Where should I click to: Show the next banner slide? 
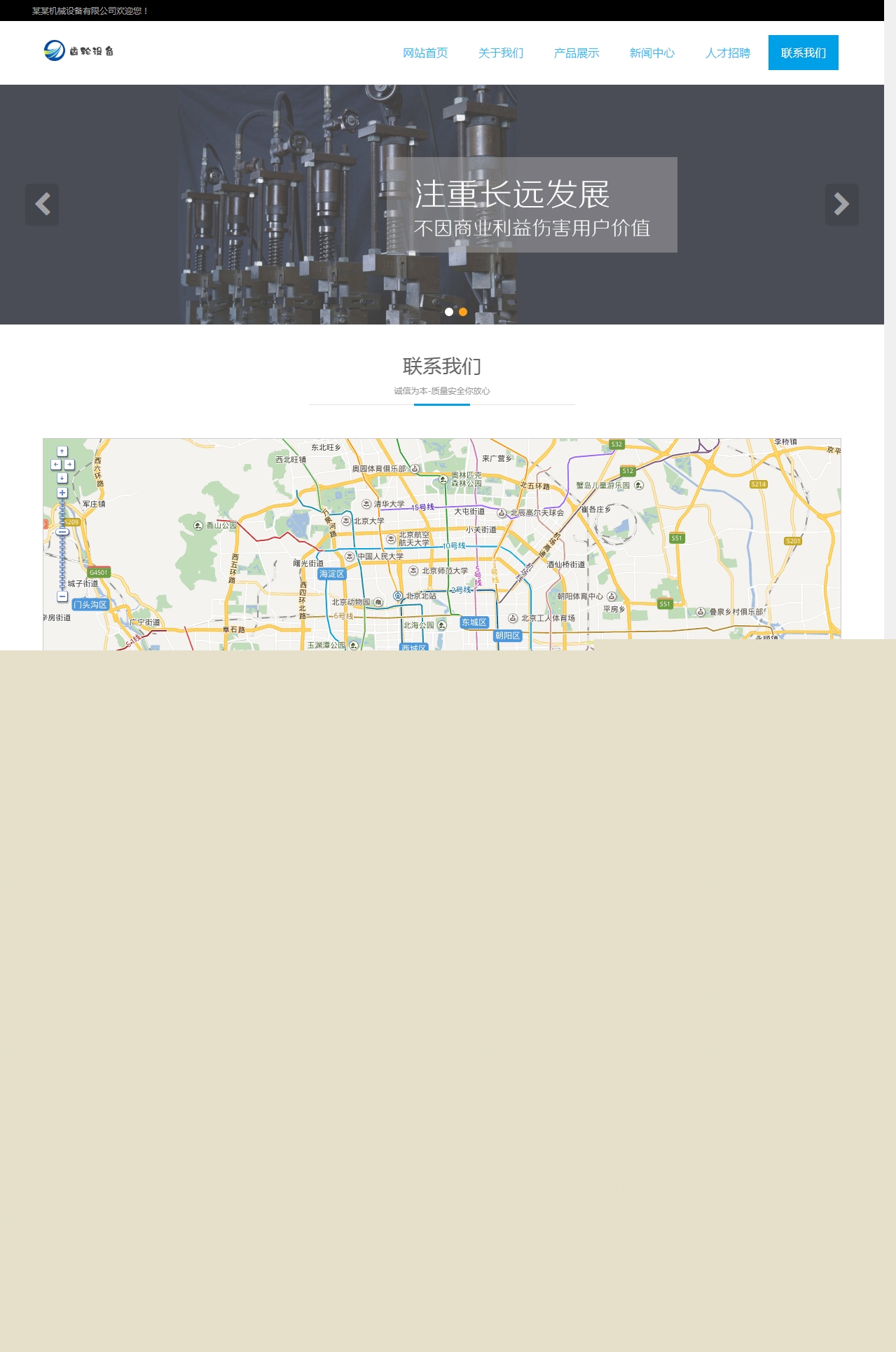point(841,205)
